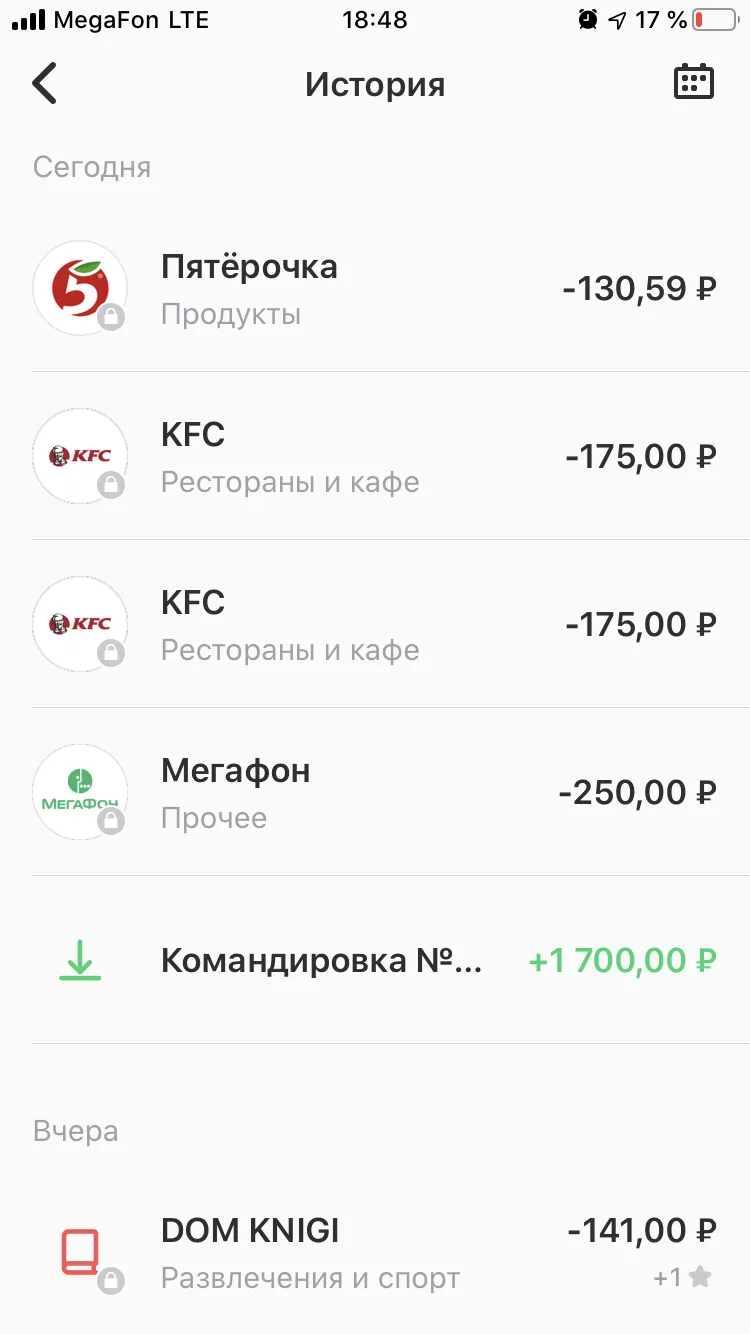Open the Пятёрочка transaction for -130,59 ₽
Viewport: 750px width, 1334px height.
point(375,288)
